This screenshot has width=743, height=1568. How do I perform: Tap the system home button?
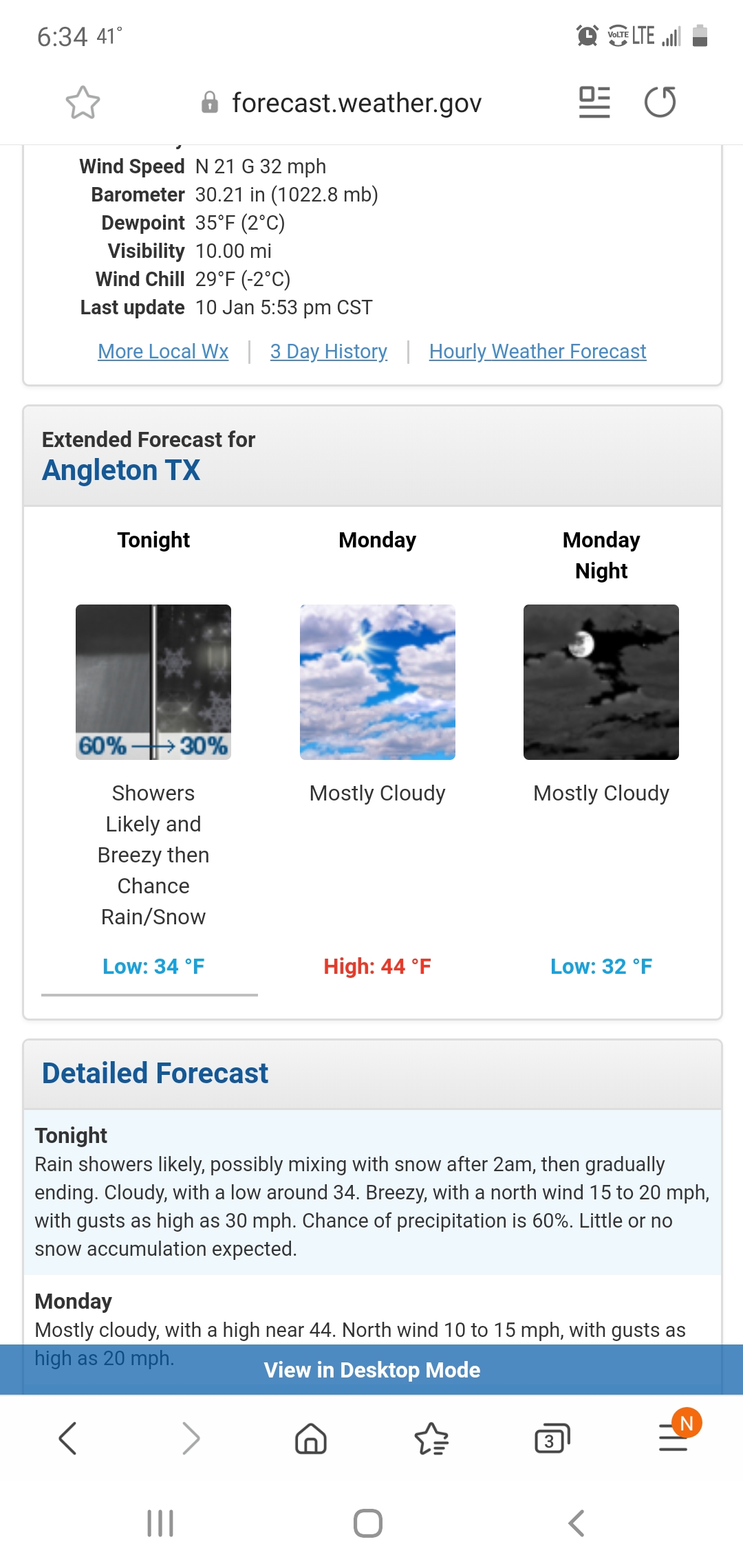pyautogui.click(x=368, y=1523)
